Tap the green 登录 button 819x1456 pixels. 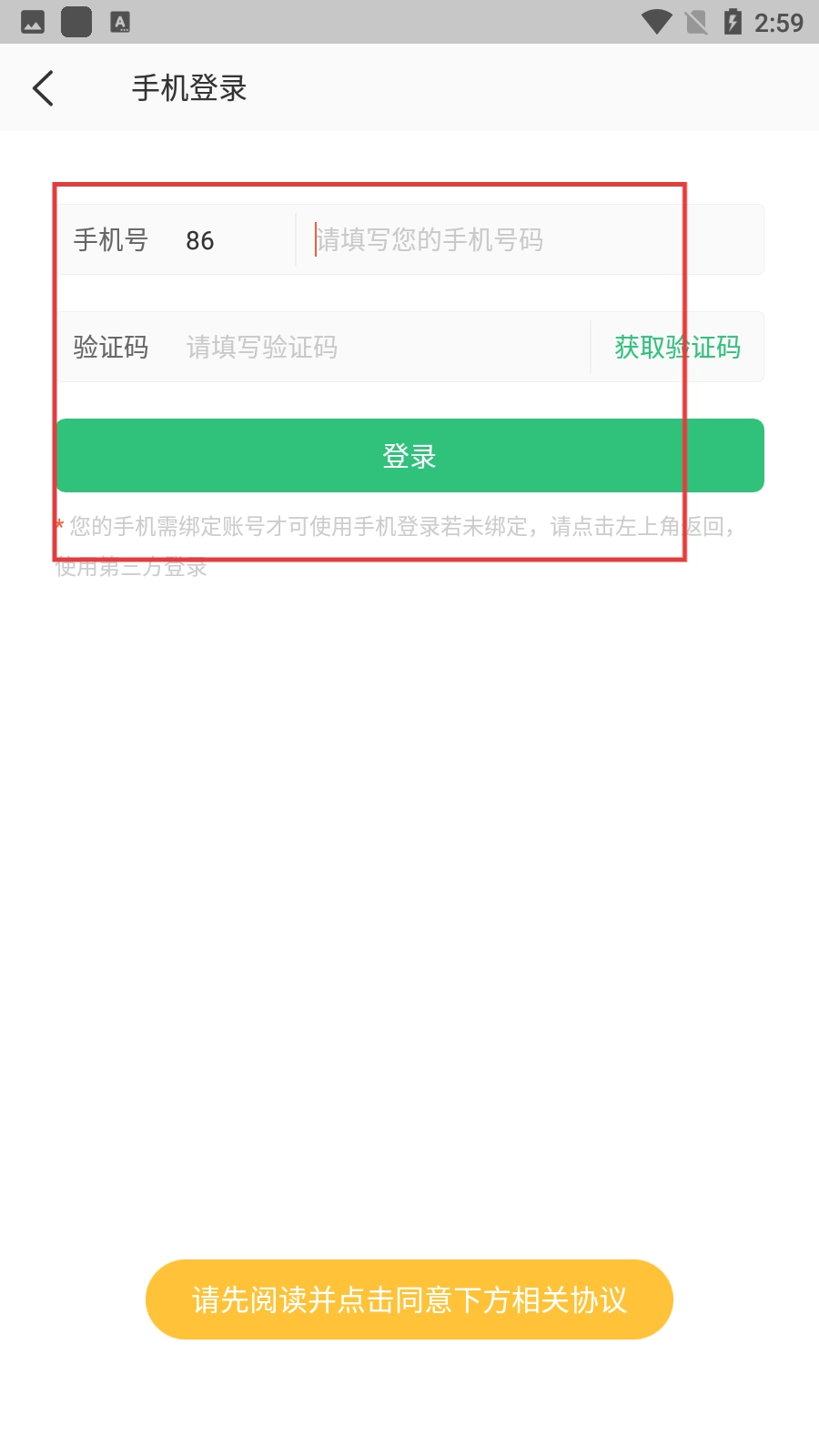pos(409,456)
